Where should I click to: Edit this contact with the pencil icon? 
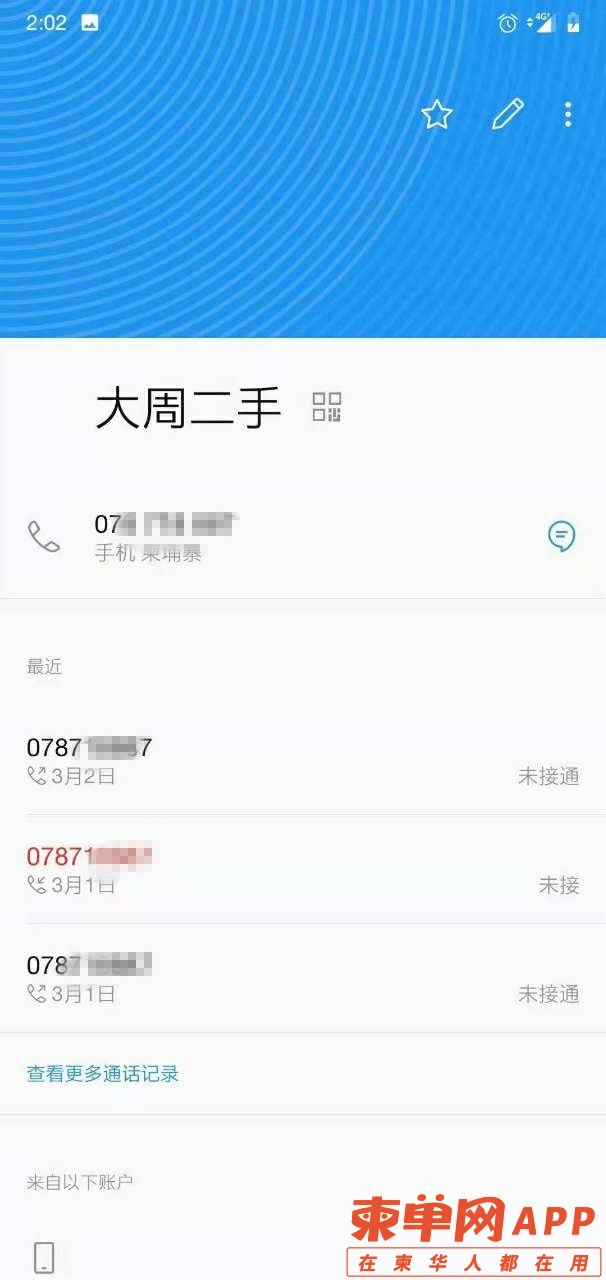(507, 114)
